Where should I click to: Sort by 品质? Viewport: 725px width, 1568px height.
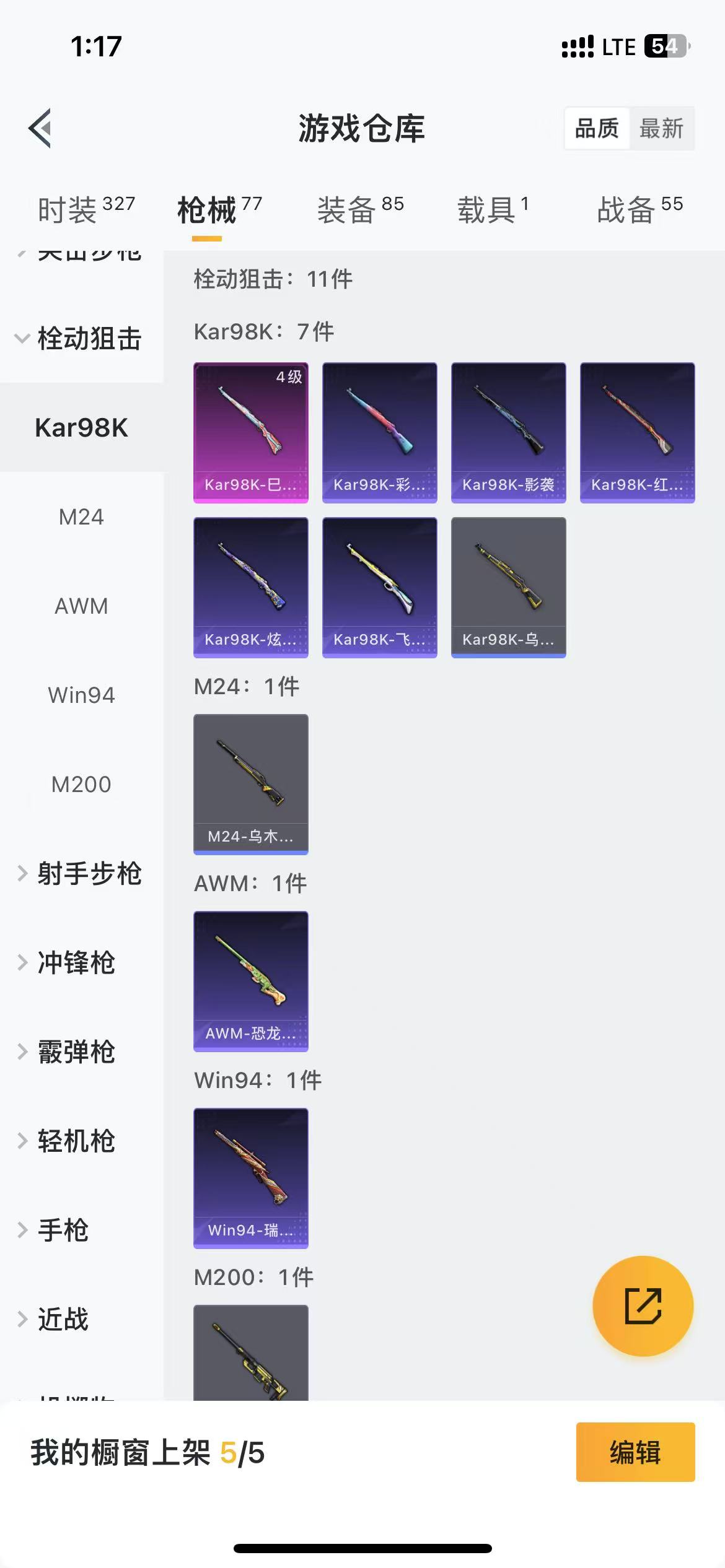tap(597, 129)
